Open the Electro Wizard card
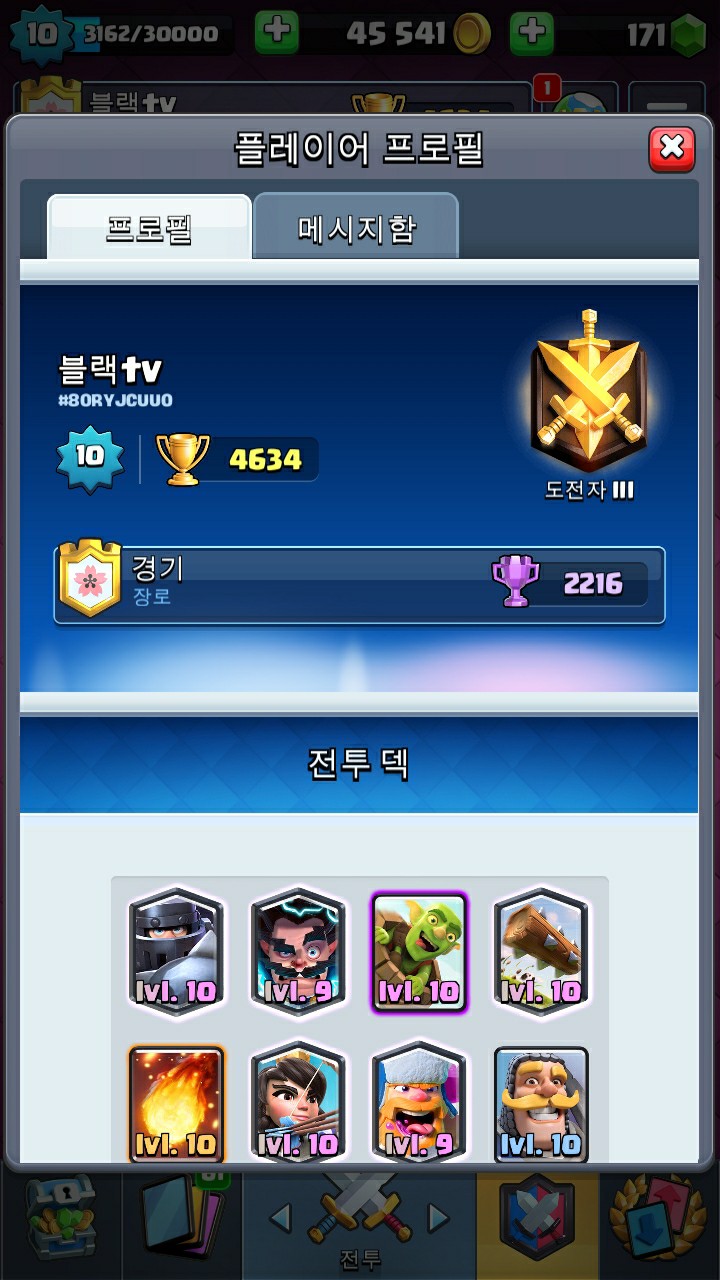 (x=297, y=951)
